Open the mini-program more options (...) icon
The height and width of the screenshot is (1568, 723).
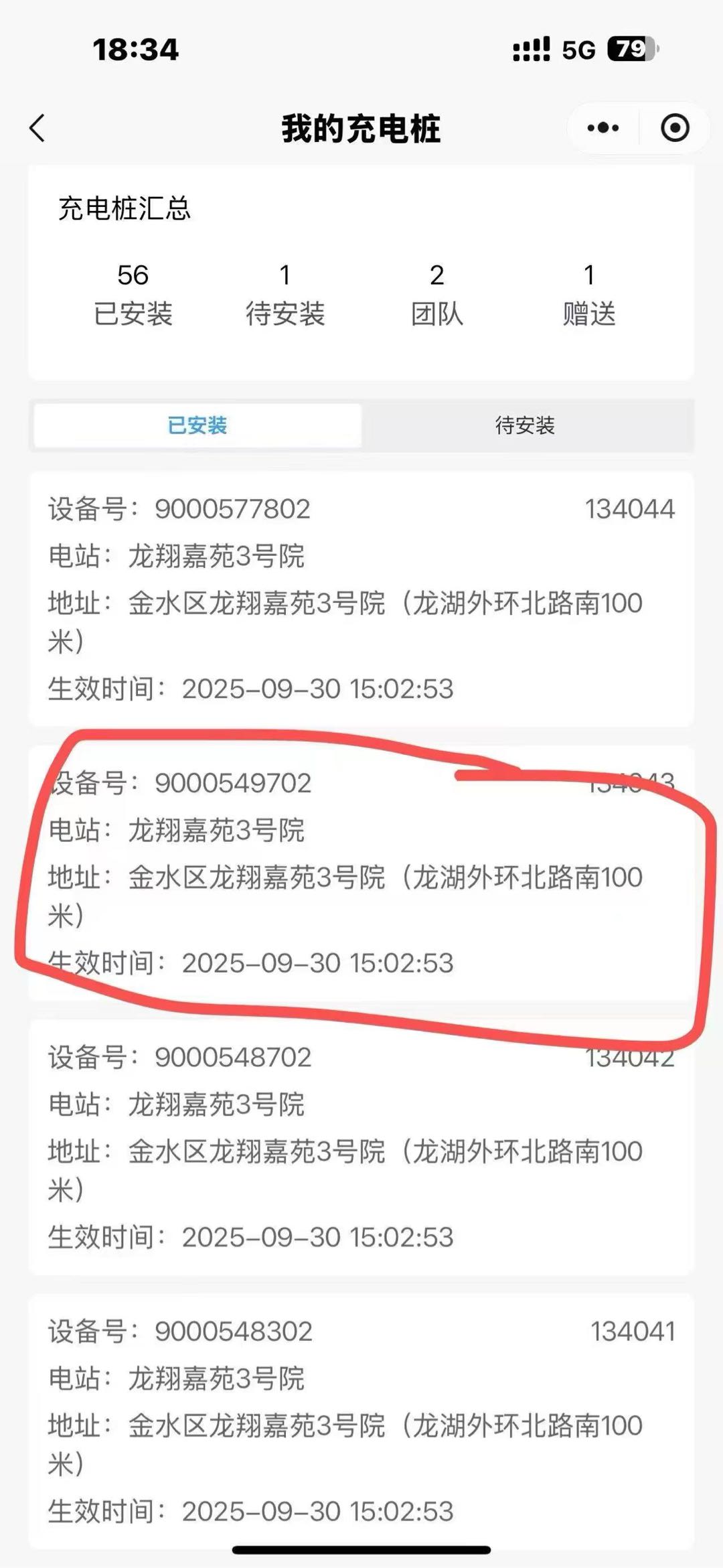coord(601,127)
